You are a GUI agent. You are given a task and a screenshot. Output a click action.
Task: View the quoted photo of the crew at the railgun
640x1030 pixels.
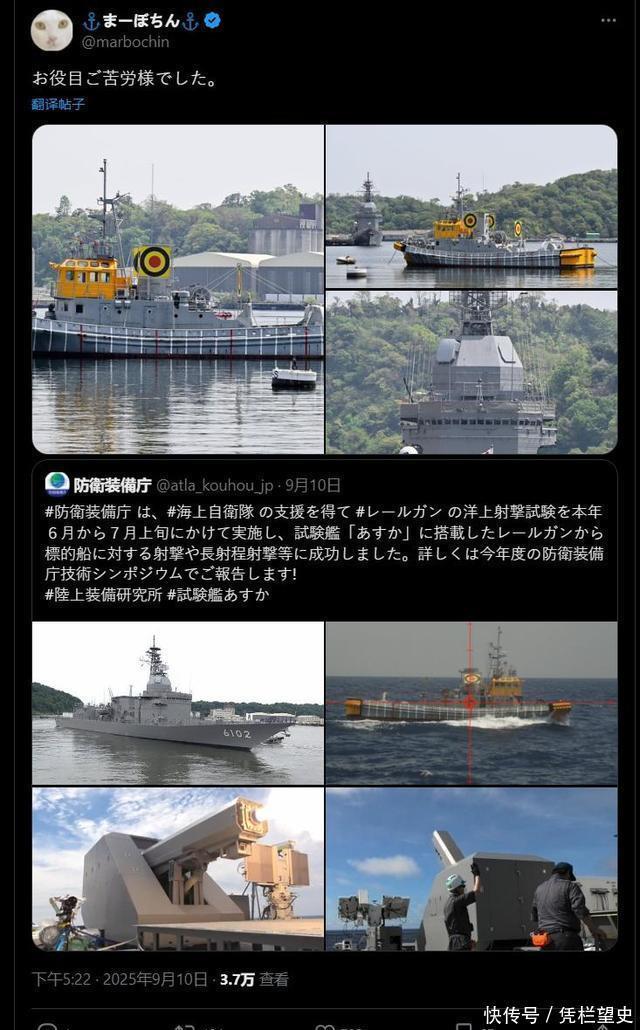pyautogui.click(x=471, y=868)
